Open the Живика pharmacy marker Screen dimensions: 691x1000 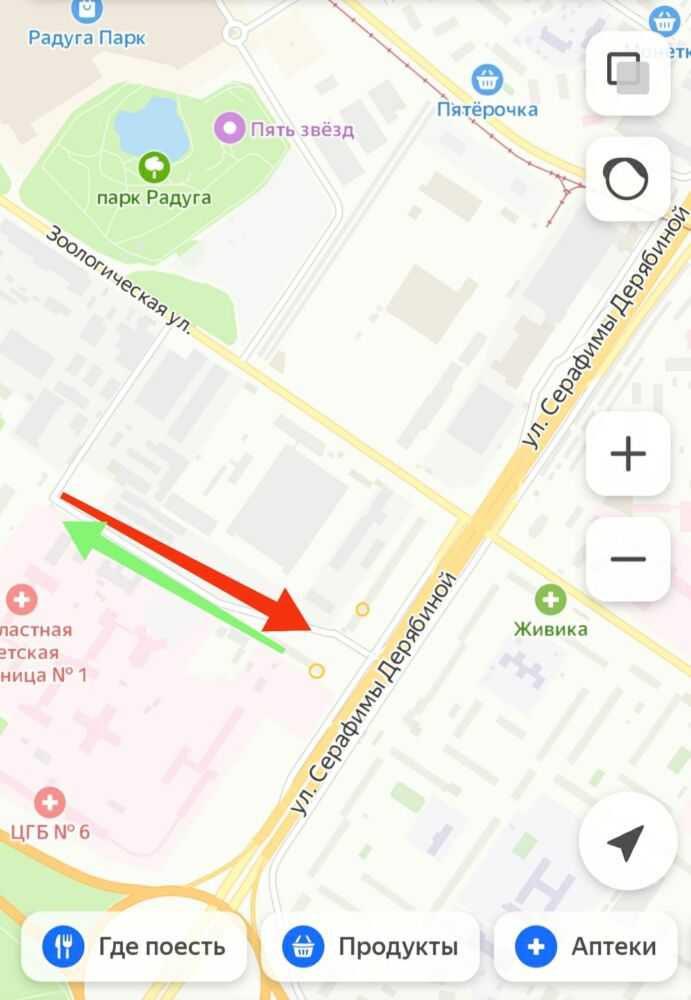pyautogui.click(x=550, y=601)
